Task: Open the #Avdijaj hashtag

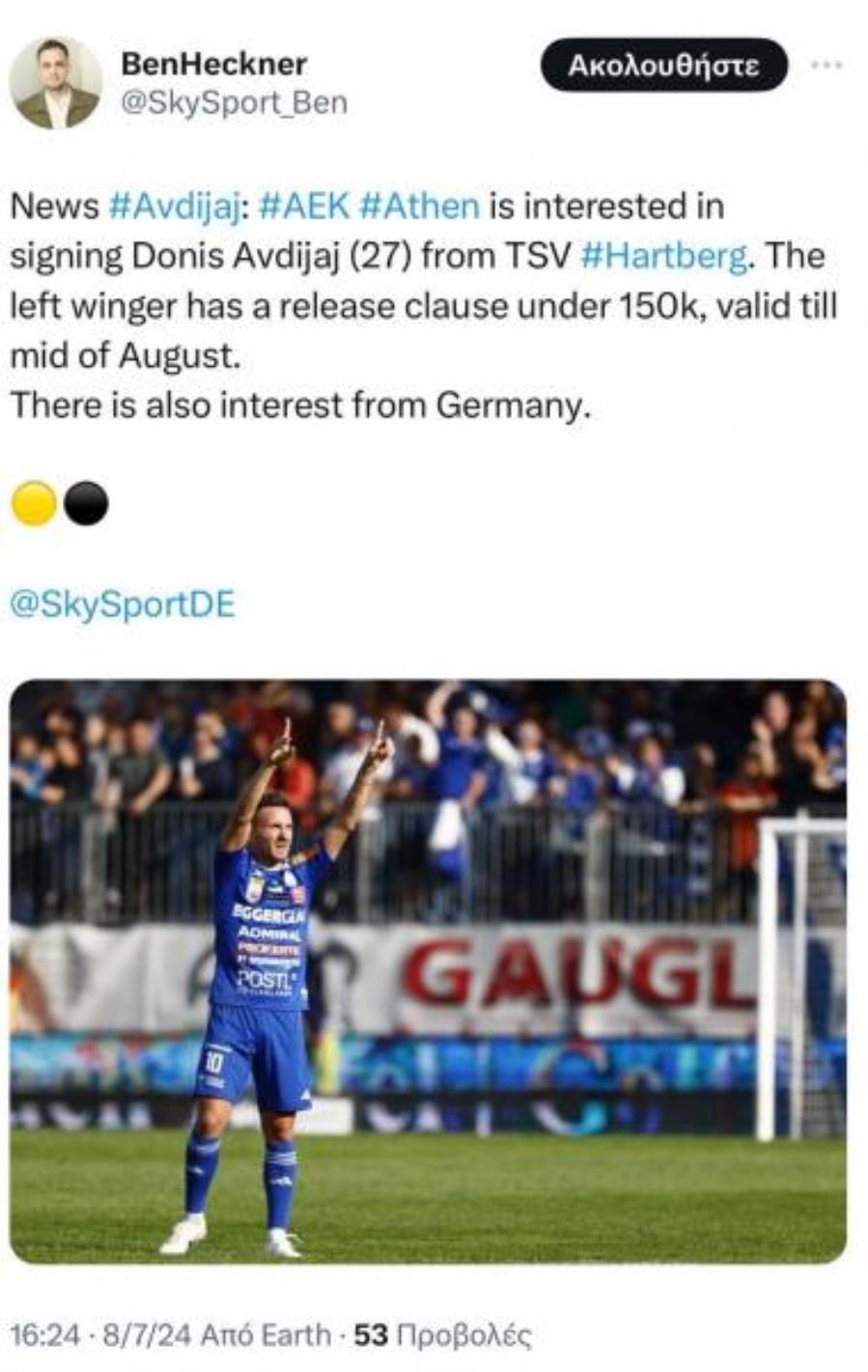Action: pos(175,207)
